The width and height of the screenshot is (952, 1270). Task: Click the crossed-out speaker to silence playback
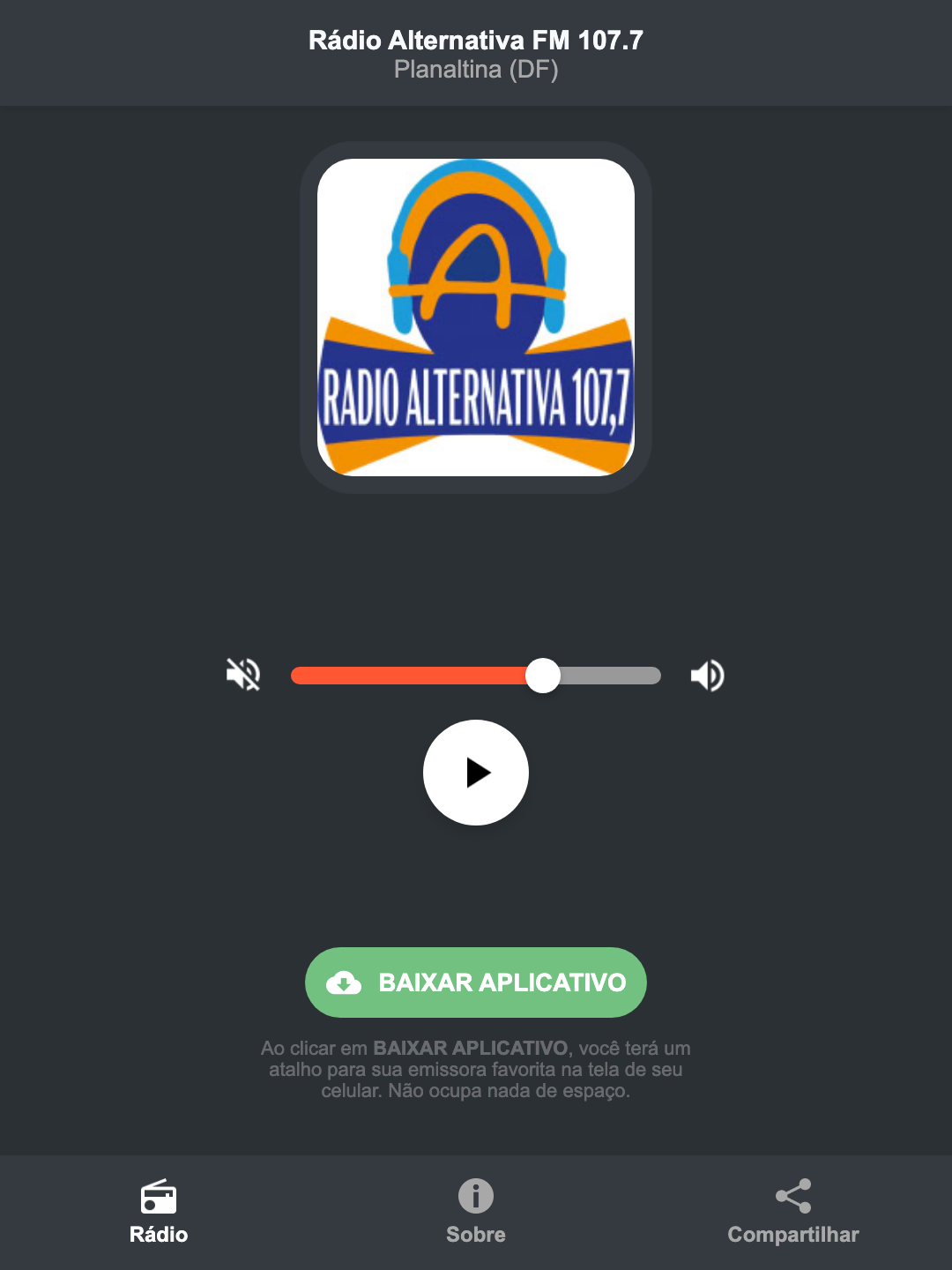pyautogui.click(x=243, y=675)
